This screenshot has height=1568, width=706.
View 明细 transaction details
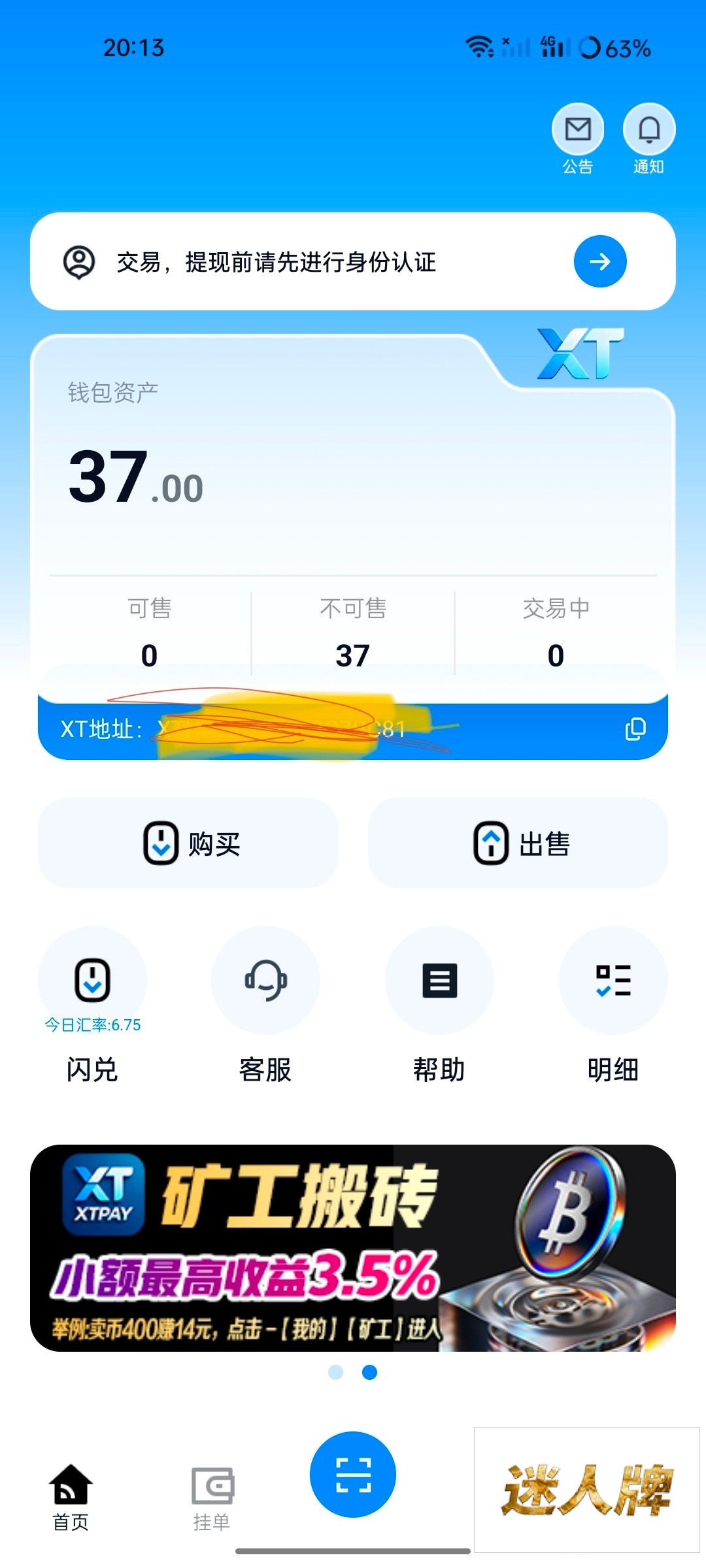pos(613,1006)
